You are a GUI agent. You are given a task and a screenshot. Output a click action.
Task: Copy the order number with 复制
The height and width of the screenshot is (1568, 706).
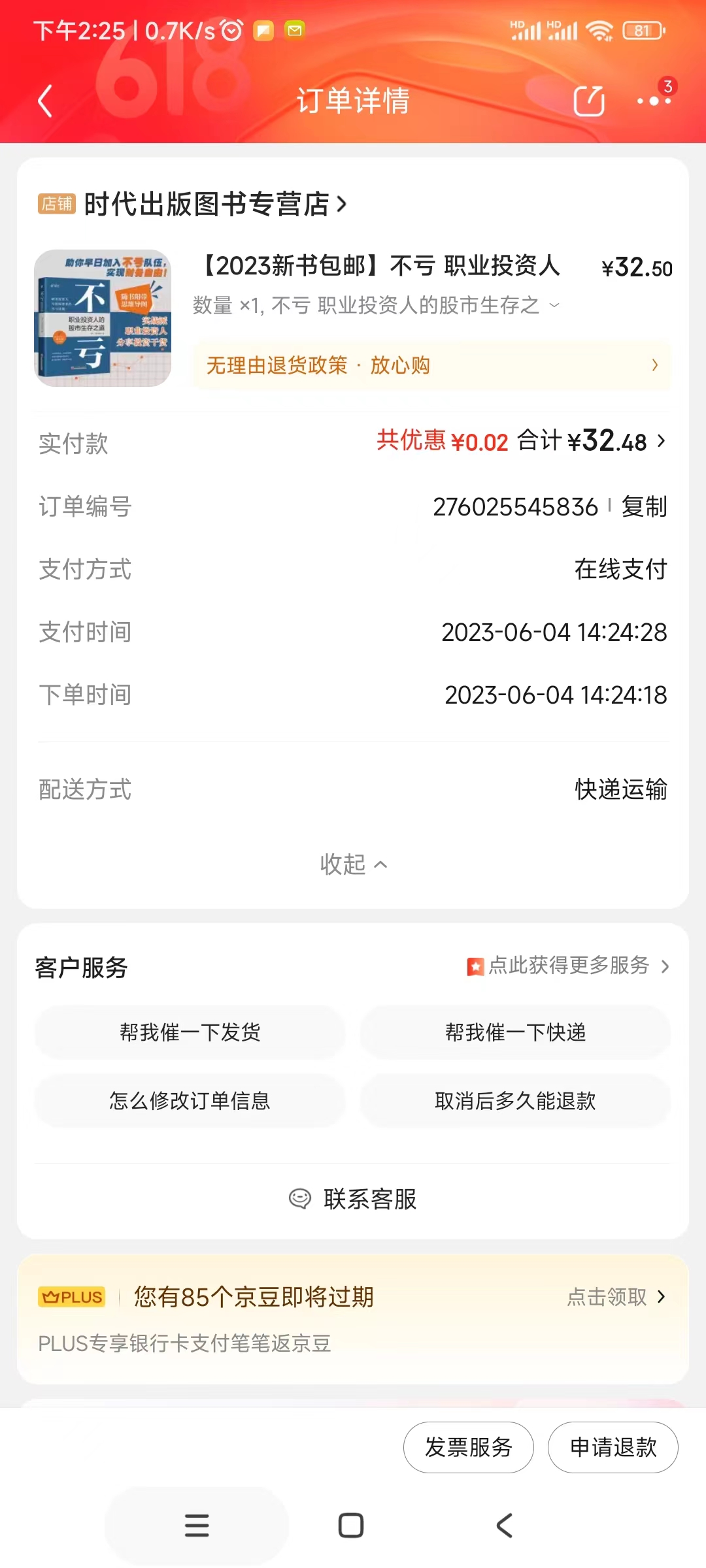(x=644, y=506)
